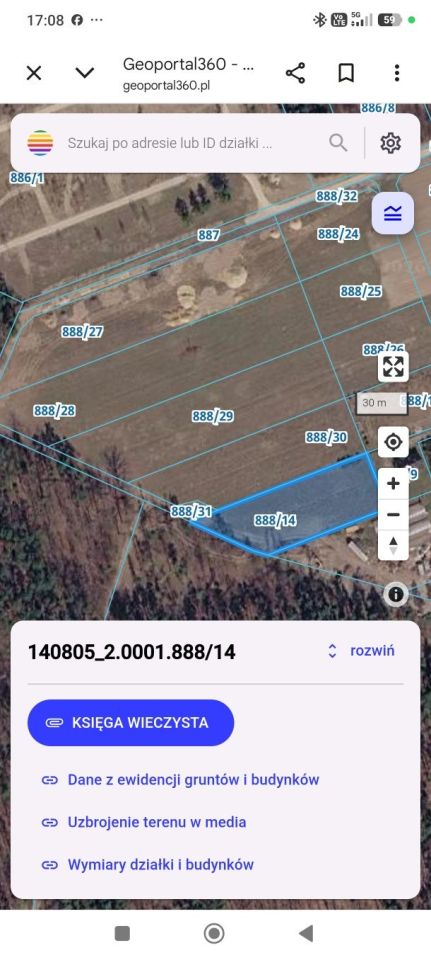Screen dimensions: 431x960
Task: Center the map on my location
Action: 393,442
